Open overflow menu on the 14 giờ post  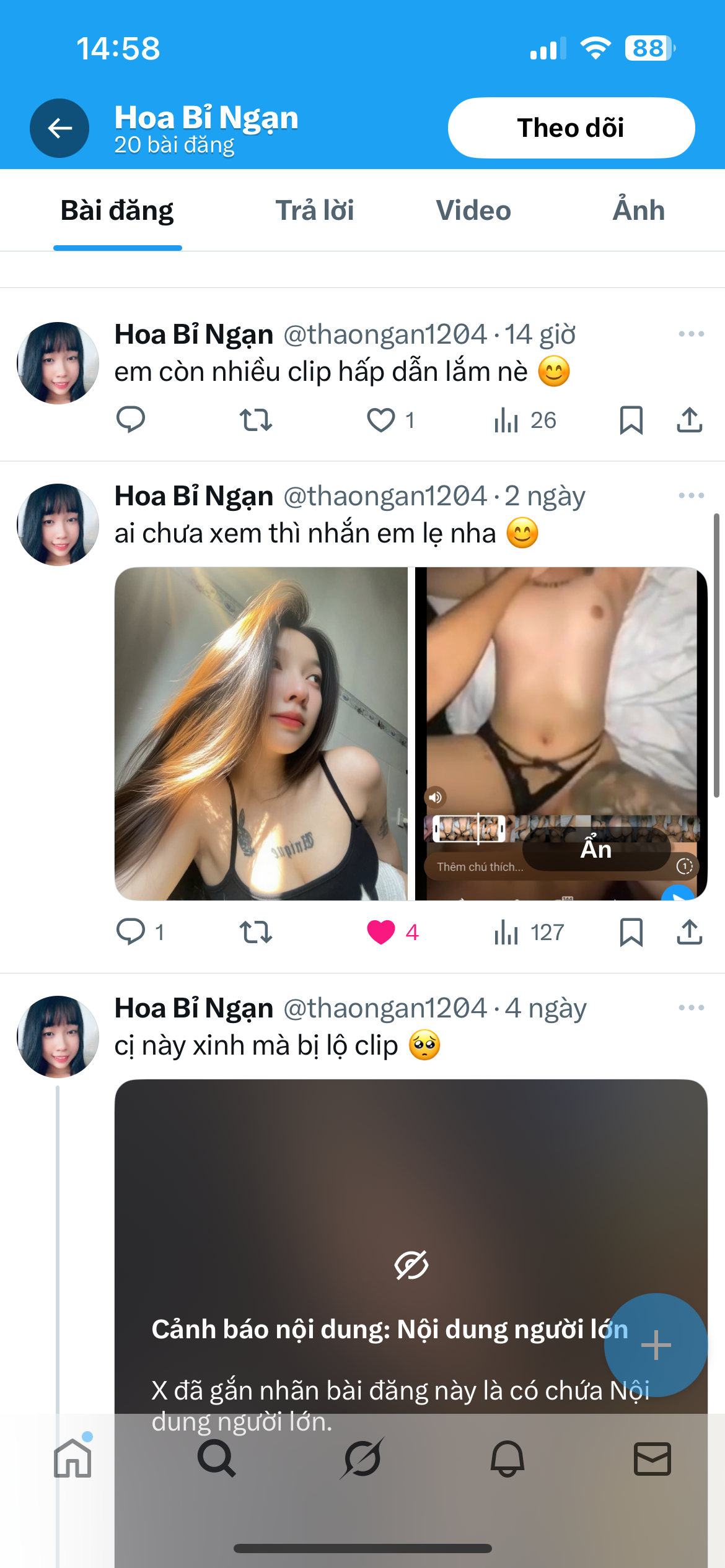pyautogui.click(x=691, y=334)
